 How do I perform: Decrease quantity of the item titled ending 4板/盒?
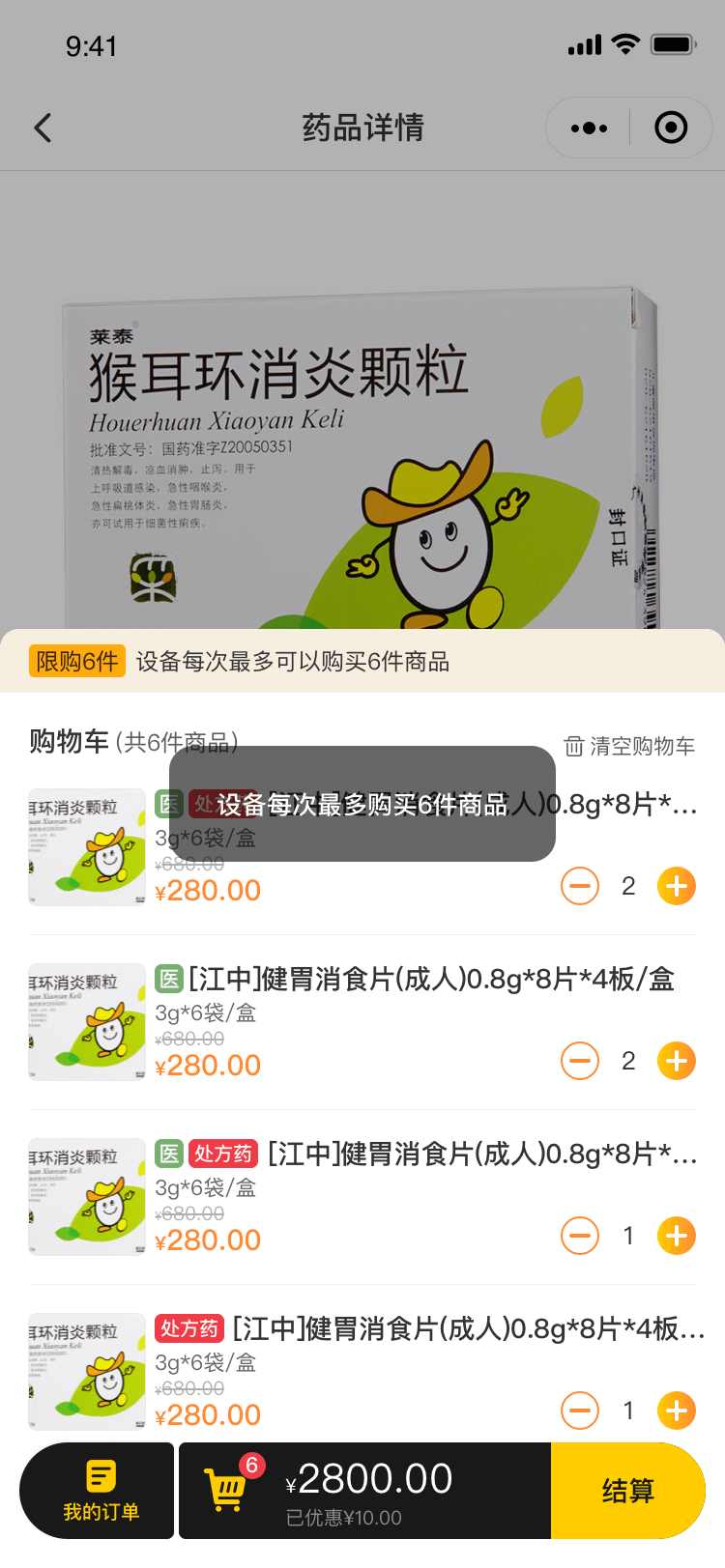(580, 1061)
